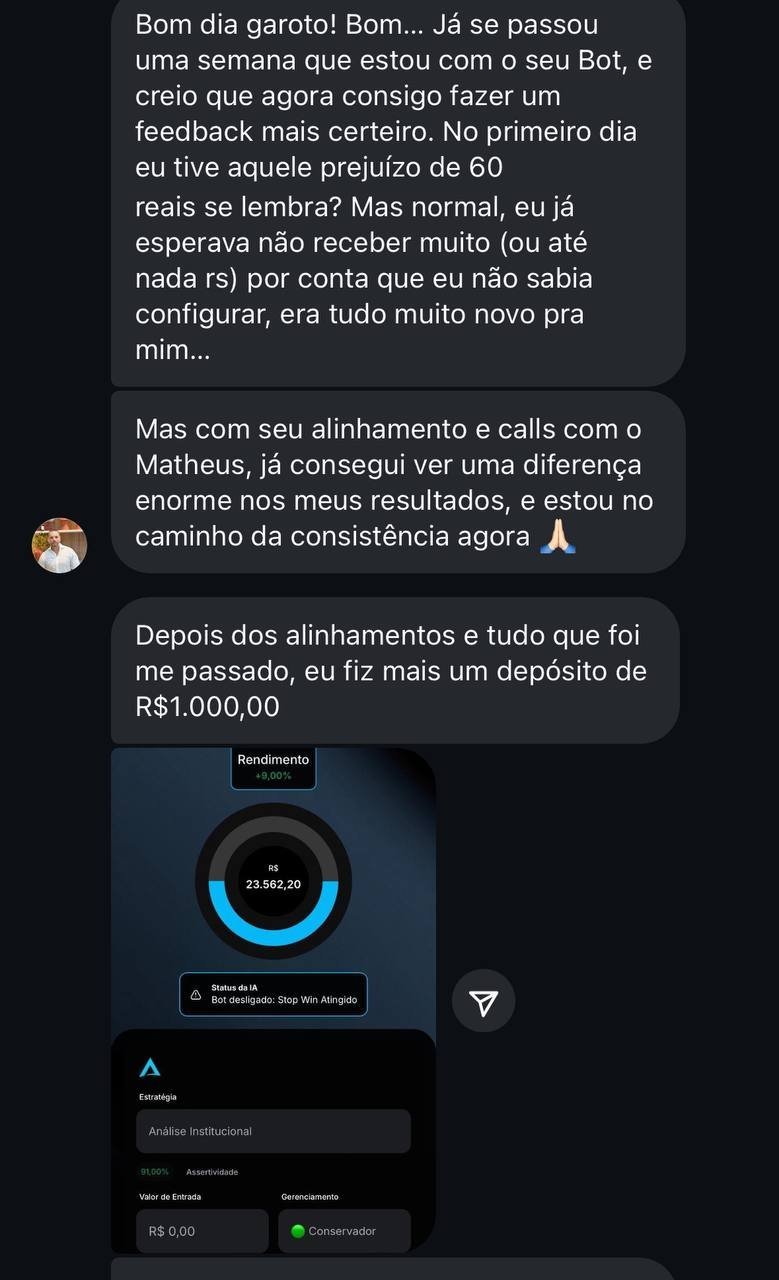Forward the bot screenshot message
779x1280 pixels.
pyautogui.click(x=483, y=1001)
